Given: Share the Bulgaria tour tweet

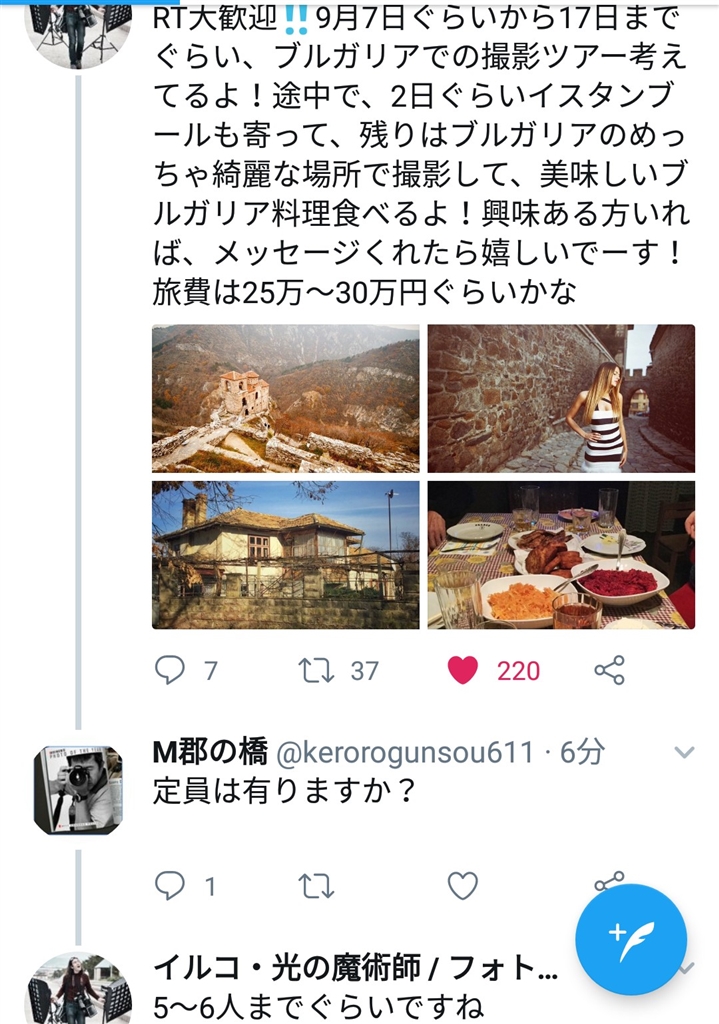Looking at the screenshot, I should [x=609, y=670].
